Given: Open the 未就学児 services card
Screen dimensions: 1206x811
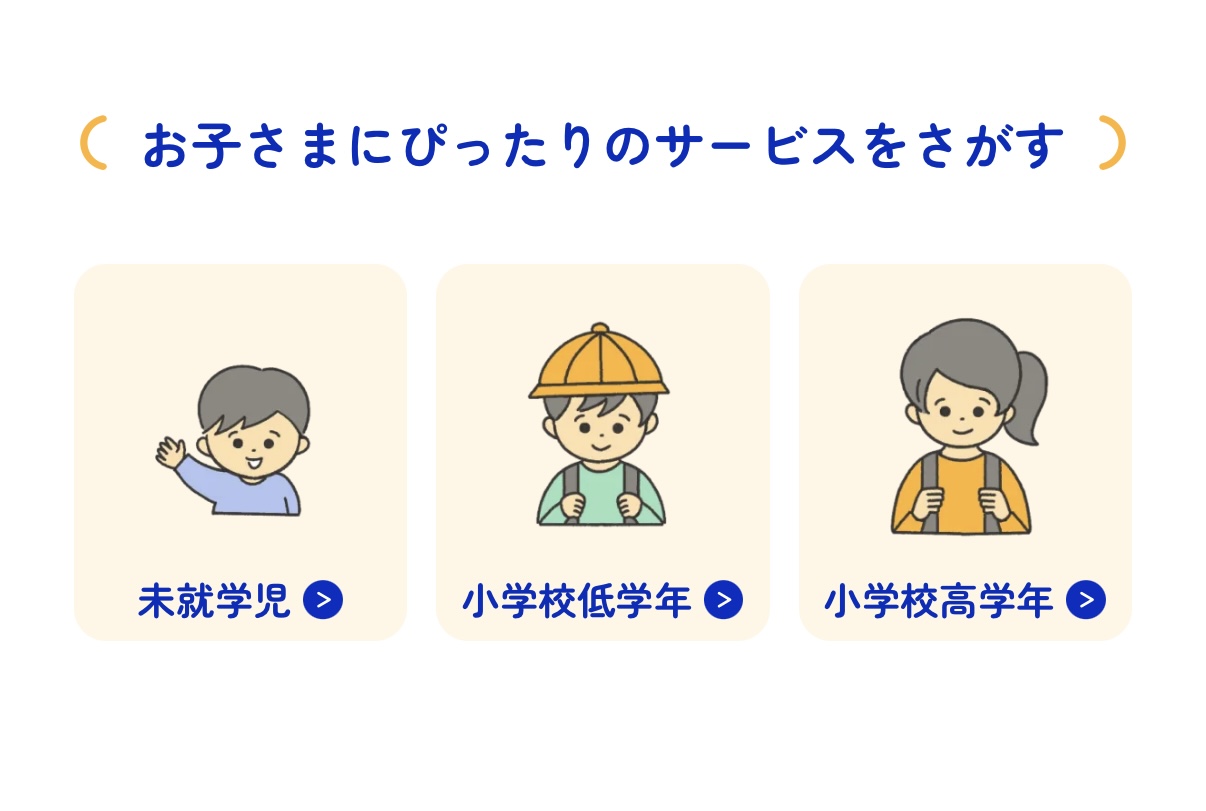Looking at the screenshot, I should (240, 452).
